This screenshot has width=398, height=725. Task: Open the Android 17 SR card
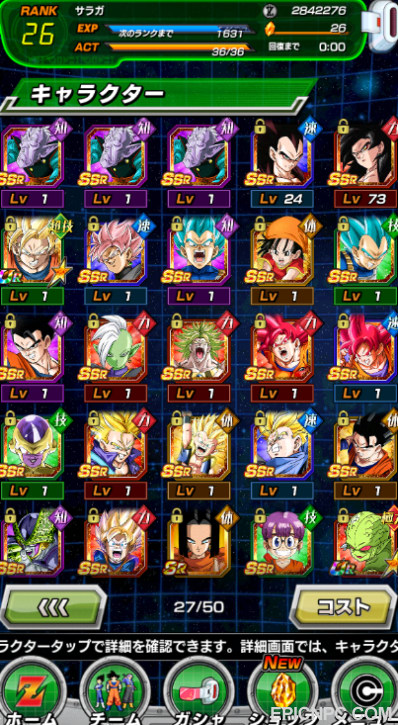[x=199, y=543]
